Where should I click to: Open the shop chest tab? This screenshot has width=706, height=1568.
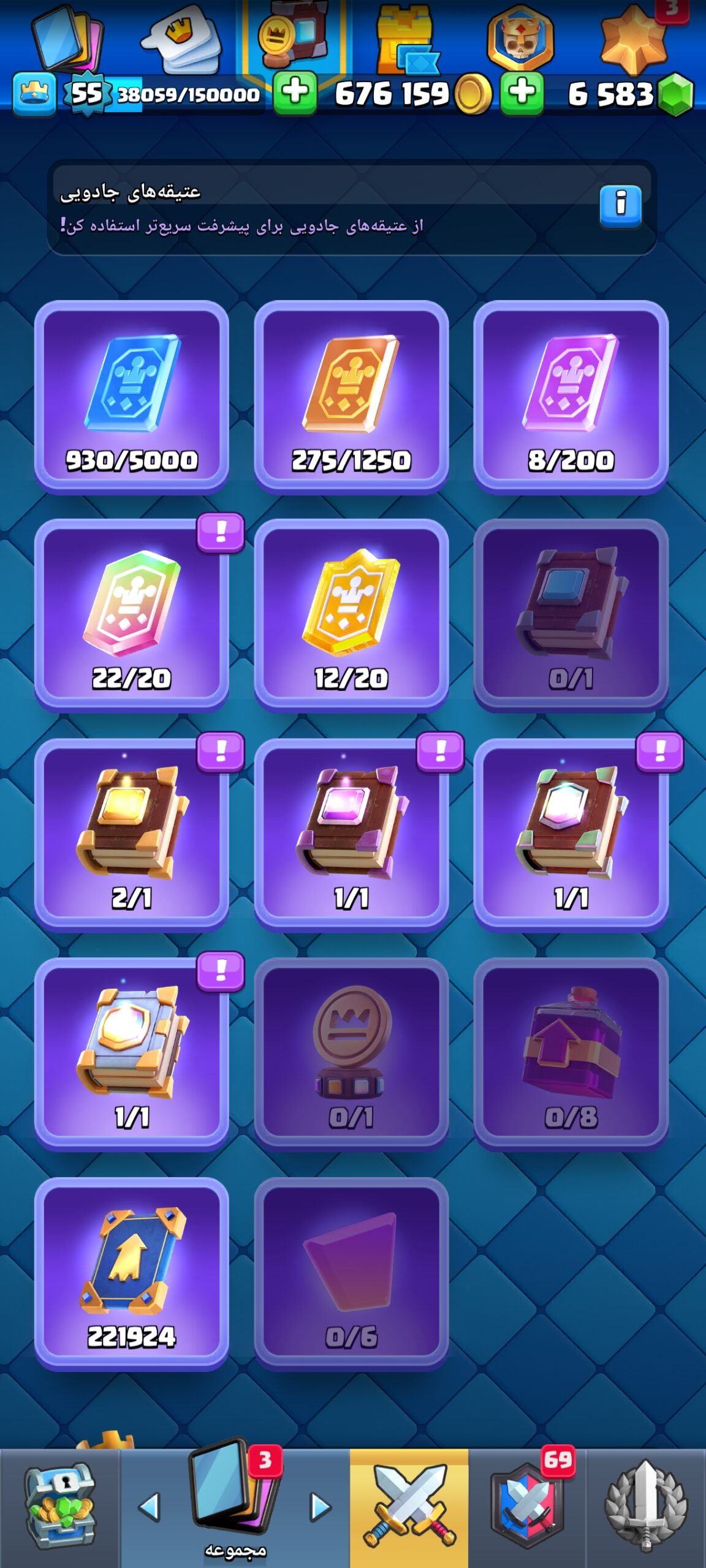pyautogui.click(x=59, y=1508)
